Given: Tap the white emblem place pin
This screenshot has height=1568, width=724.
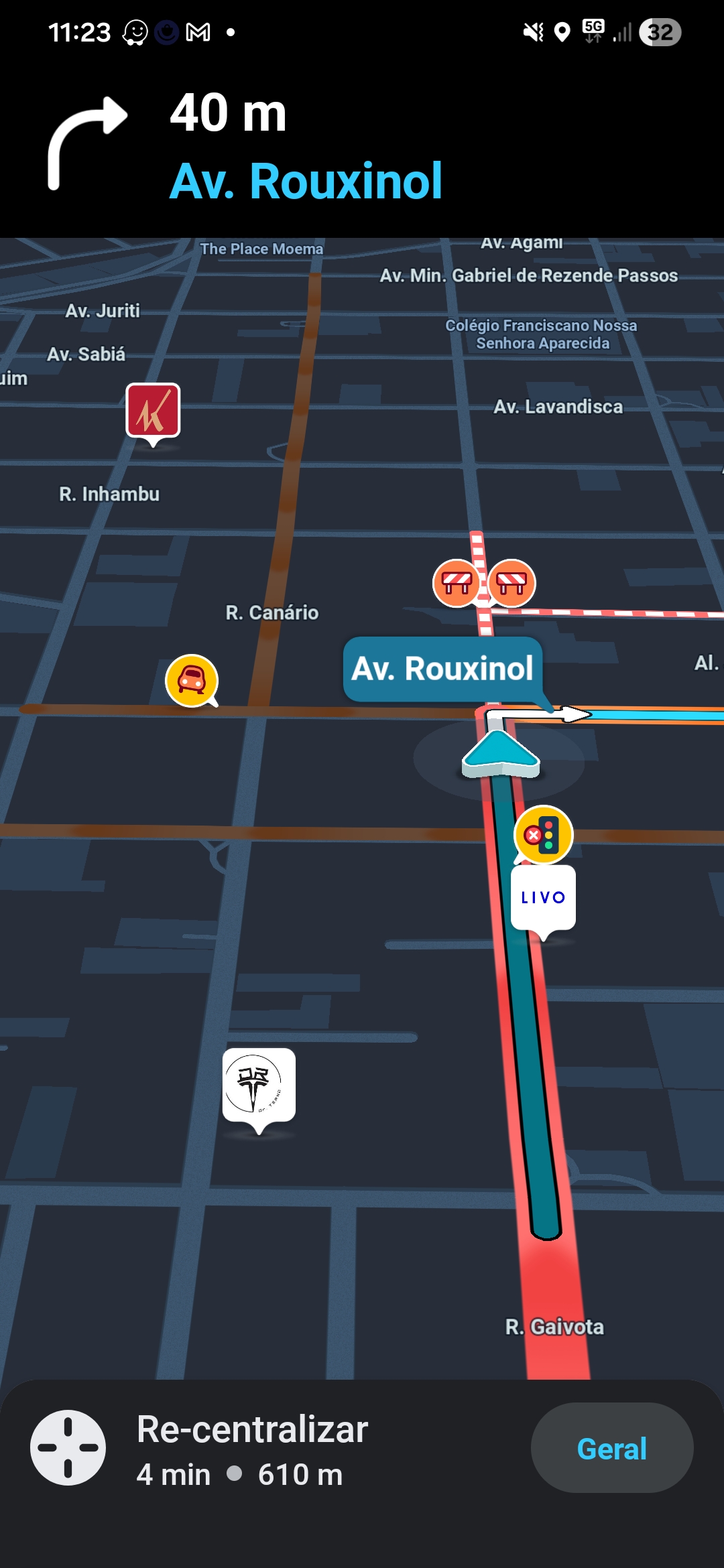Looking at the screenshot, I should click(259, 1084).
